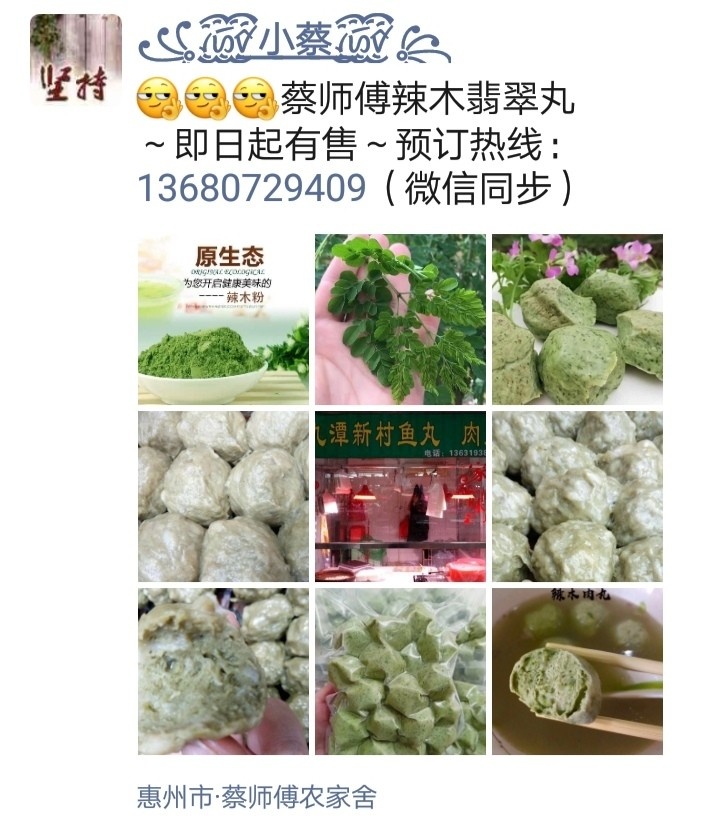
Task: View the photo of leaves held in hand
Action: [x=400, y=319]
